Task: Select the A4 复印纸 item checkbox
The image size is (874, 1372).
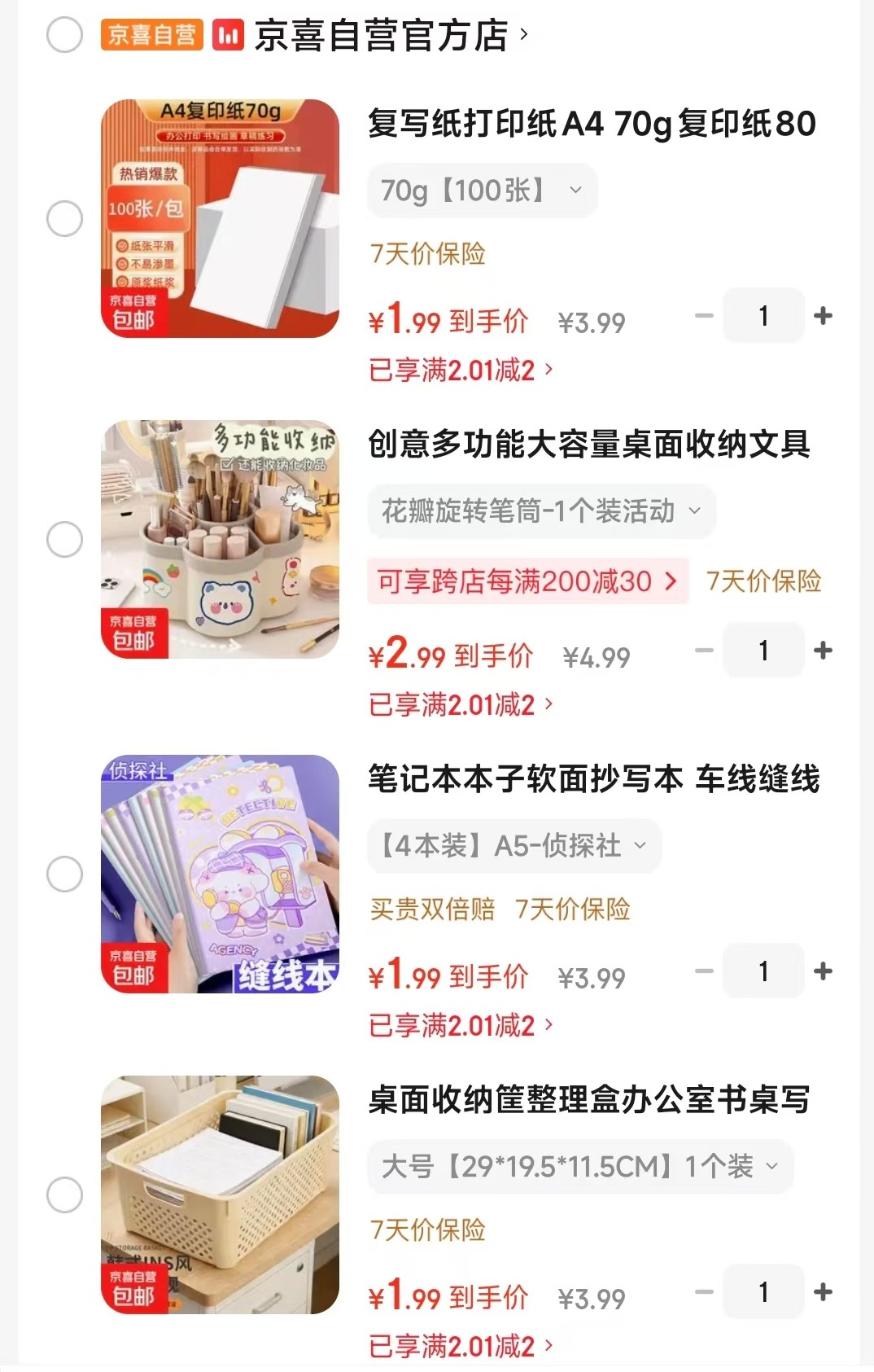Action: (x=64, y=218)
